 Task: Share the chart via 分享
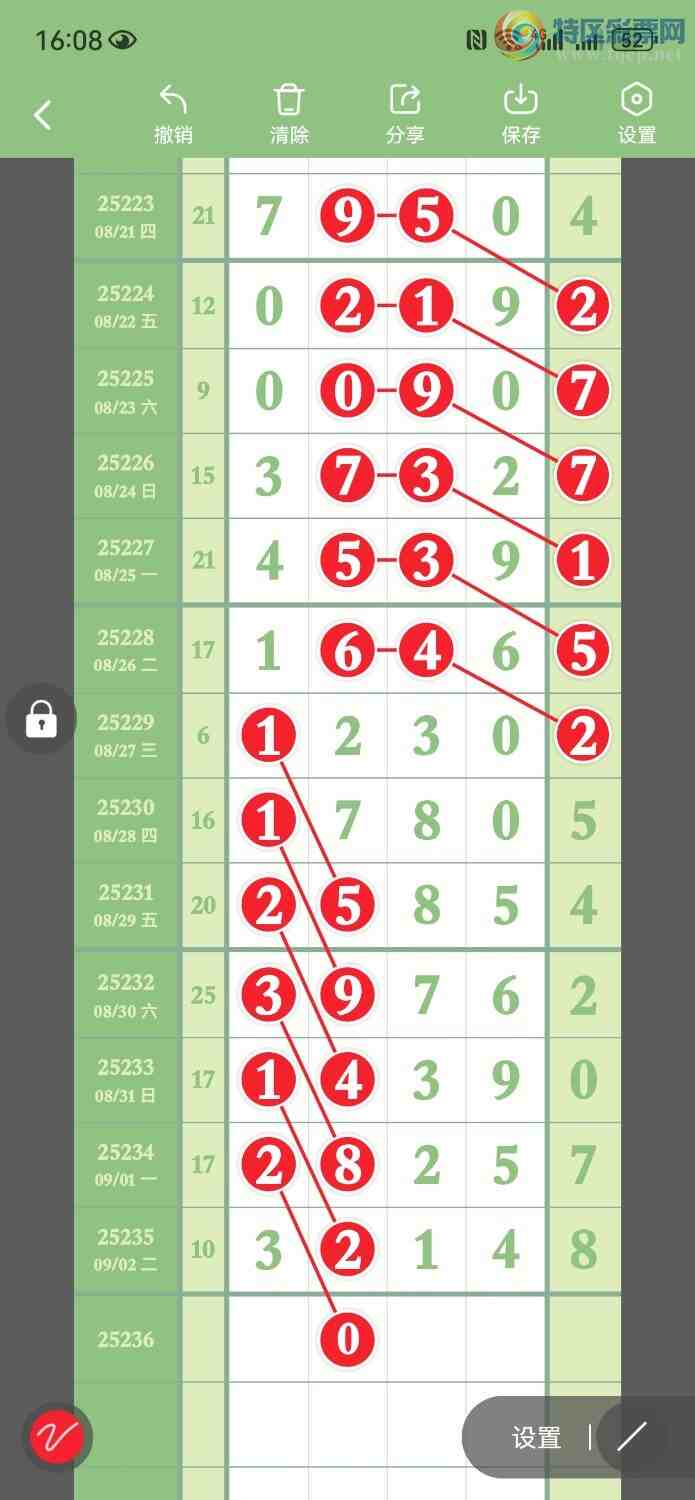tap(405, 114)
